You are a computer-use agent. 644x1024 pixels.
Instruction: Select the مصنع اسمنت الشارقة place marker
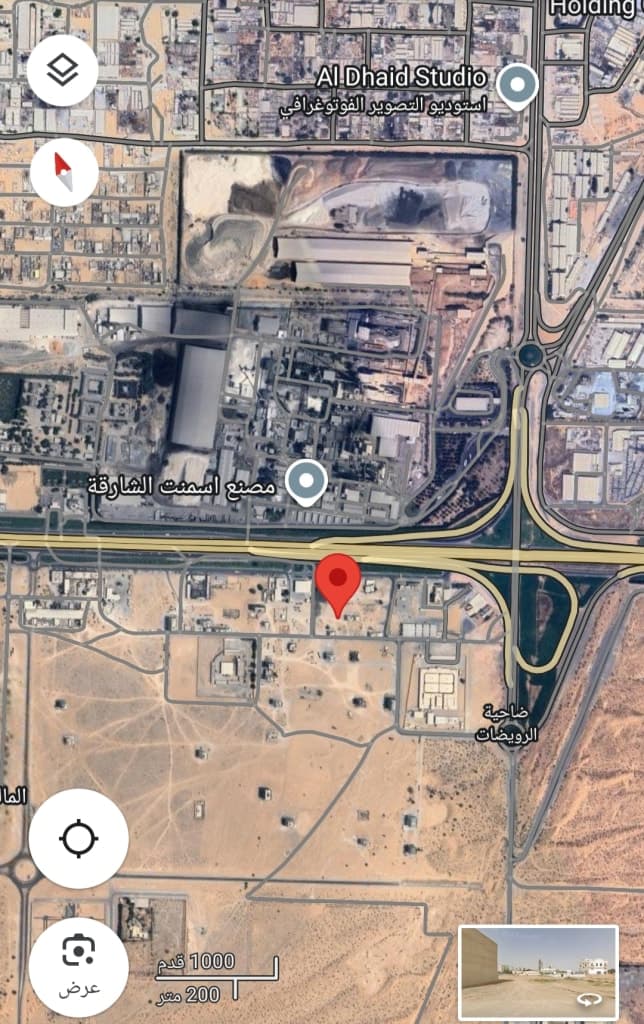[x=305, y=483]
